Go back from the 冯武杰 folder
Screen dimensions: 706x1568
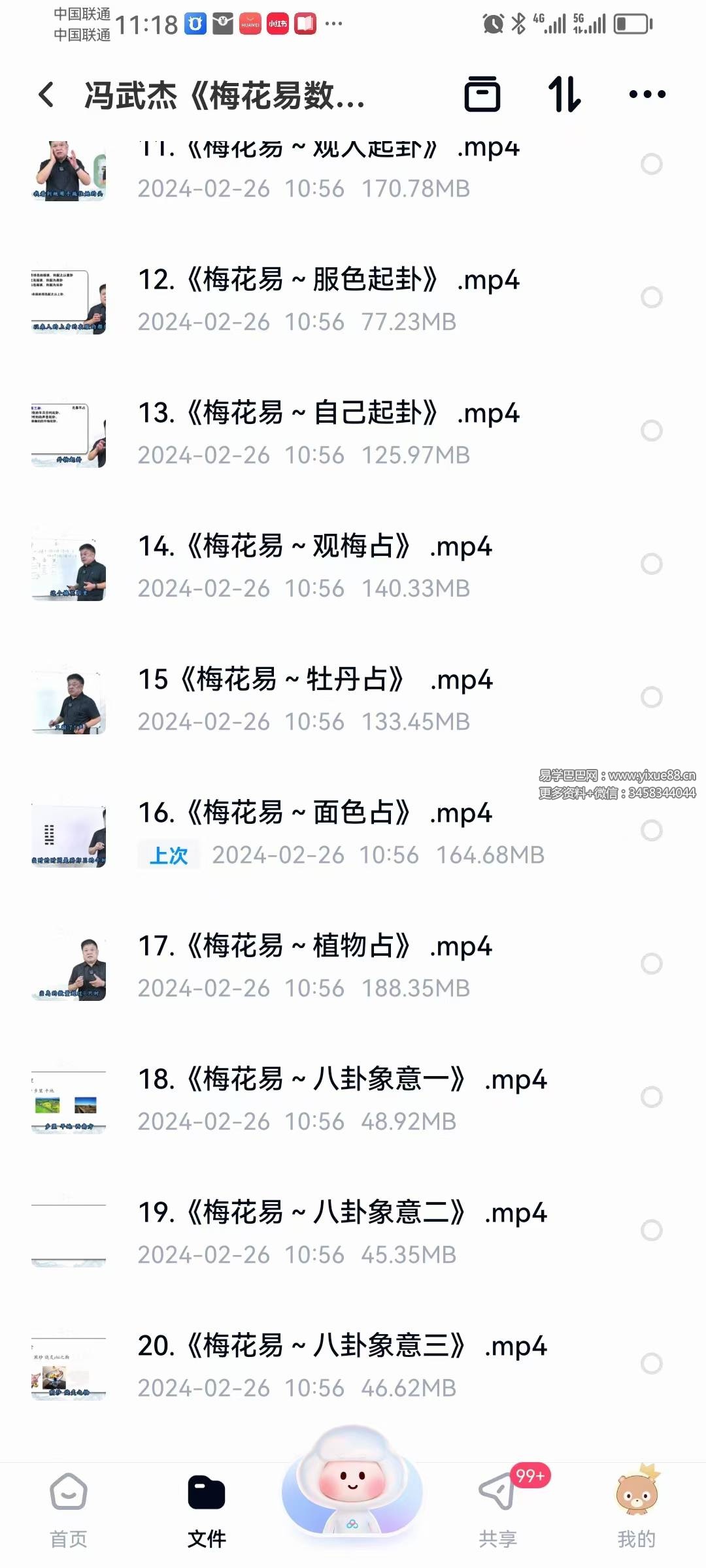click(46, 95)
